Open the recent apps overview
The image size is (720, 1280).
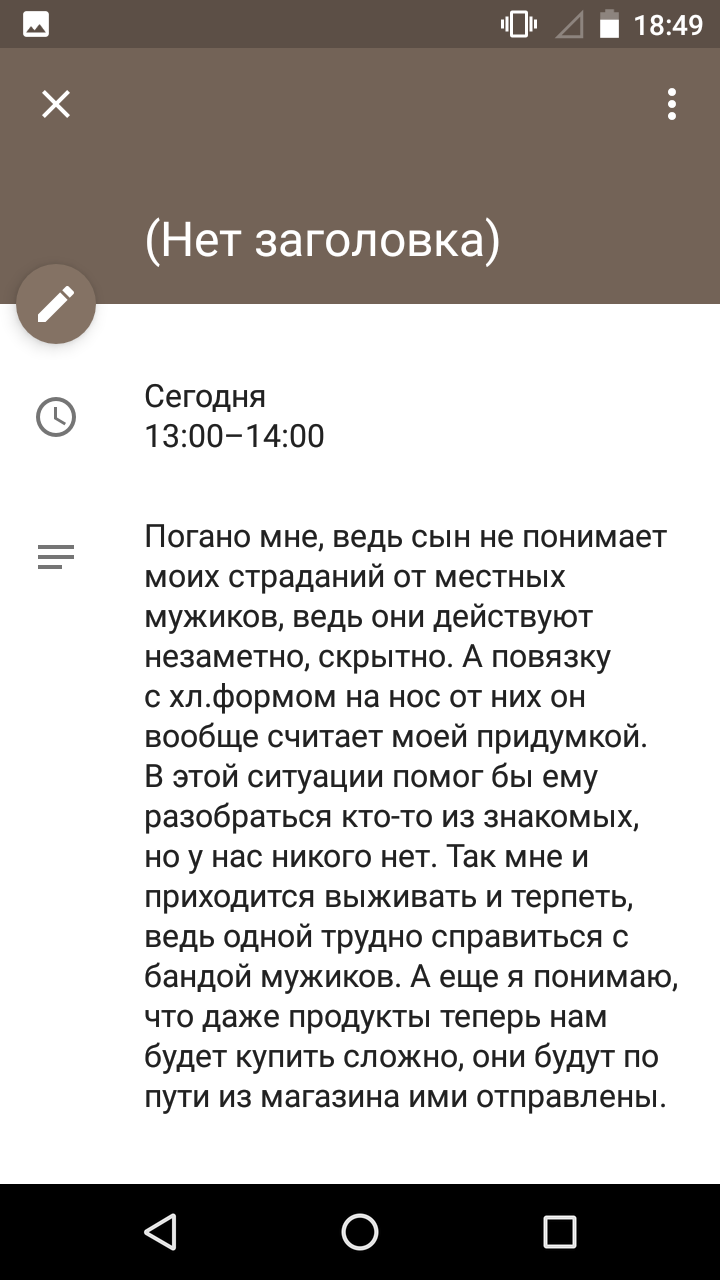[x=560, y=1232]
